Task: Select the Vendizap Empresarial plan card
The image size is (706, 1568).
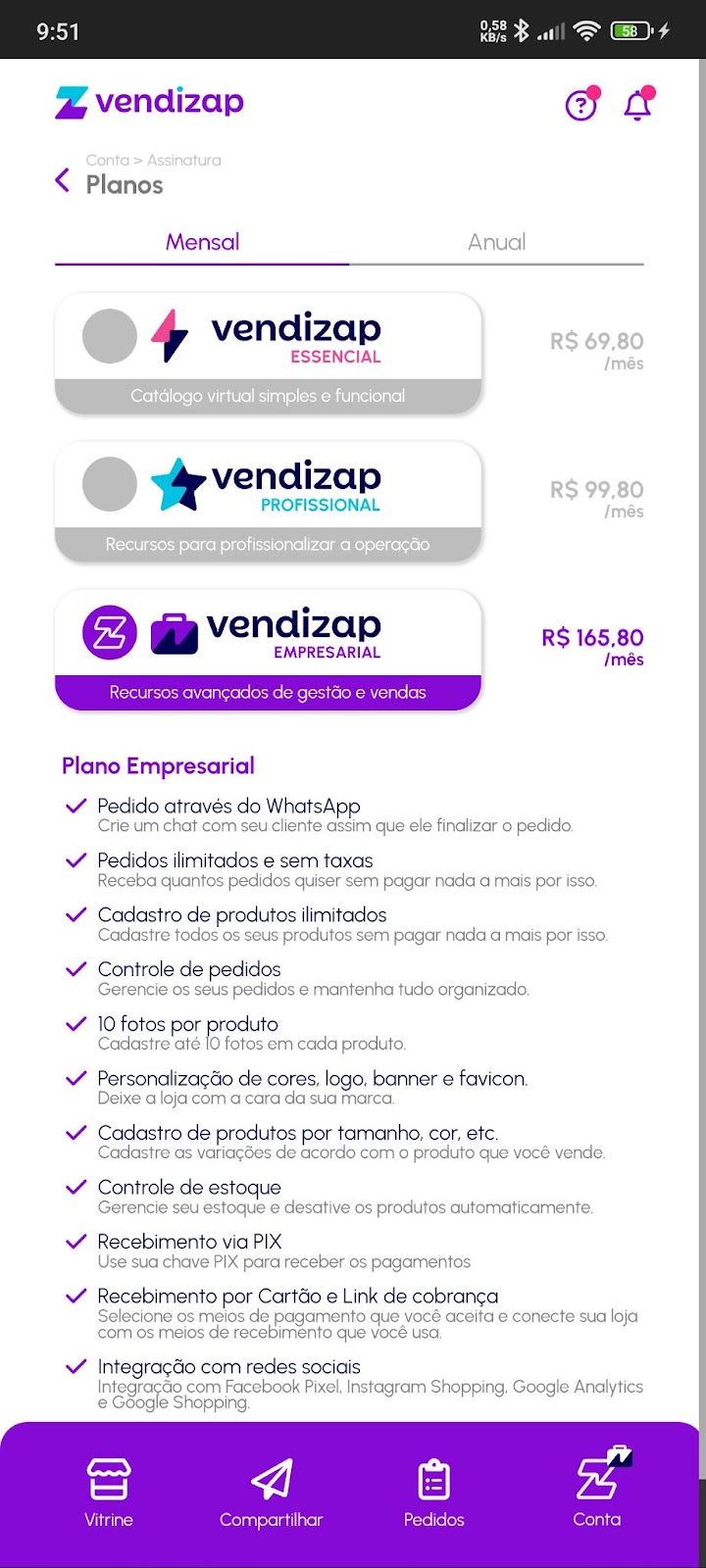Action: 268,650
